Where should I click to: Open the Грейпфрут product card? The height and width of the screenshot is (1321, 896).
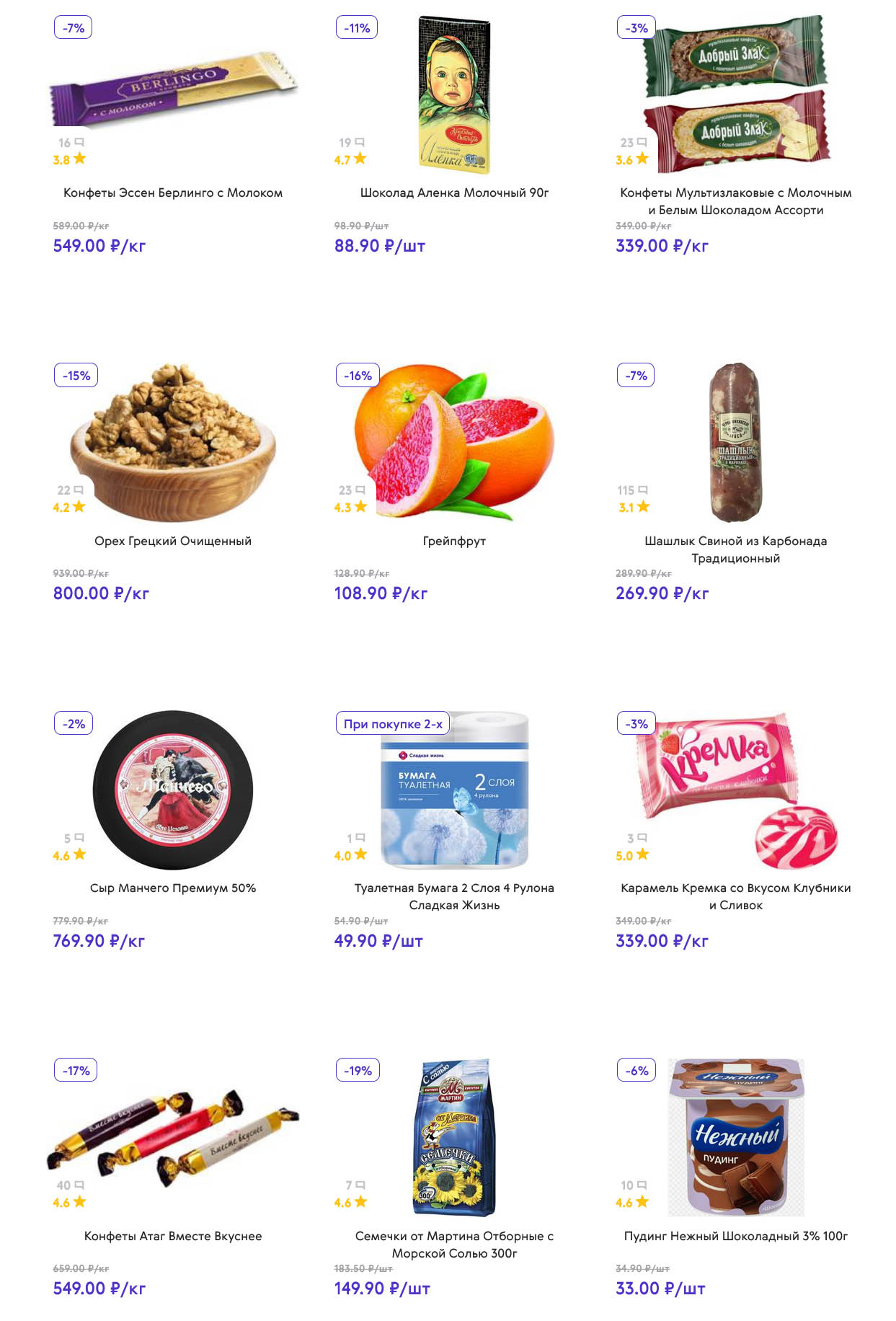(x=454, y=541)
